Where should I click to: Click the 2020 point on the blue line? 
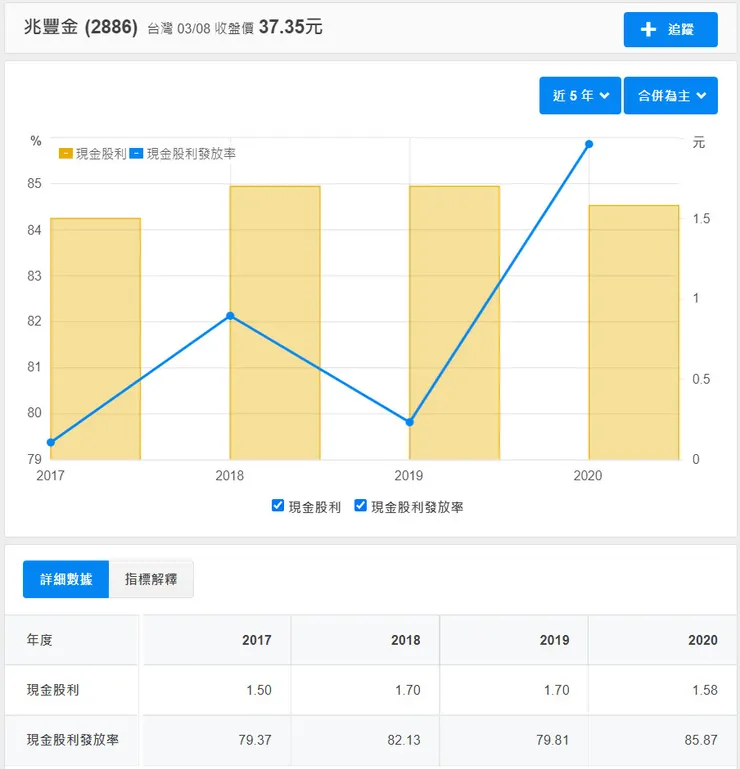click(x=589, y=143)
